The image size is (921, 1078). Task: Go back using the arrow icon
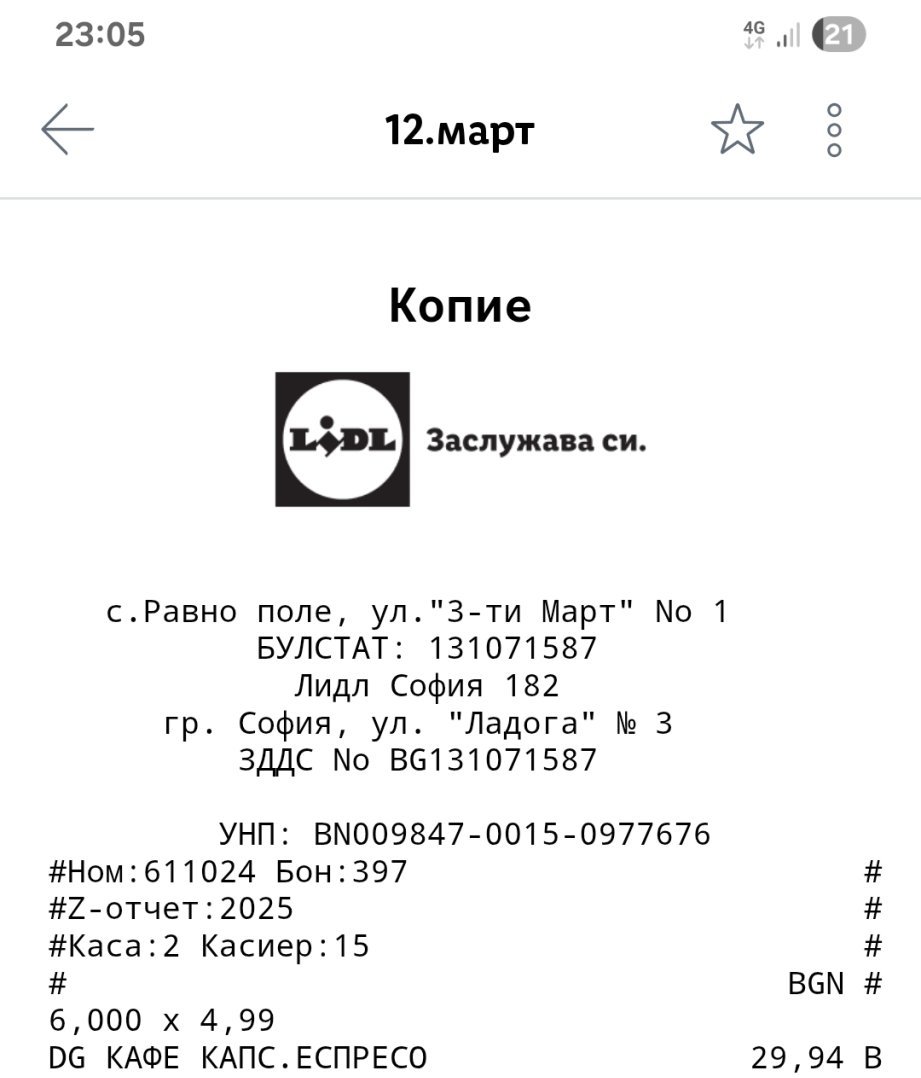67,130
